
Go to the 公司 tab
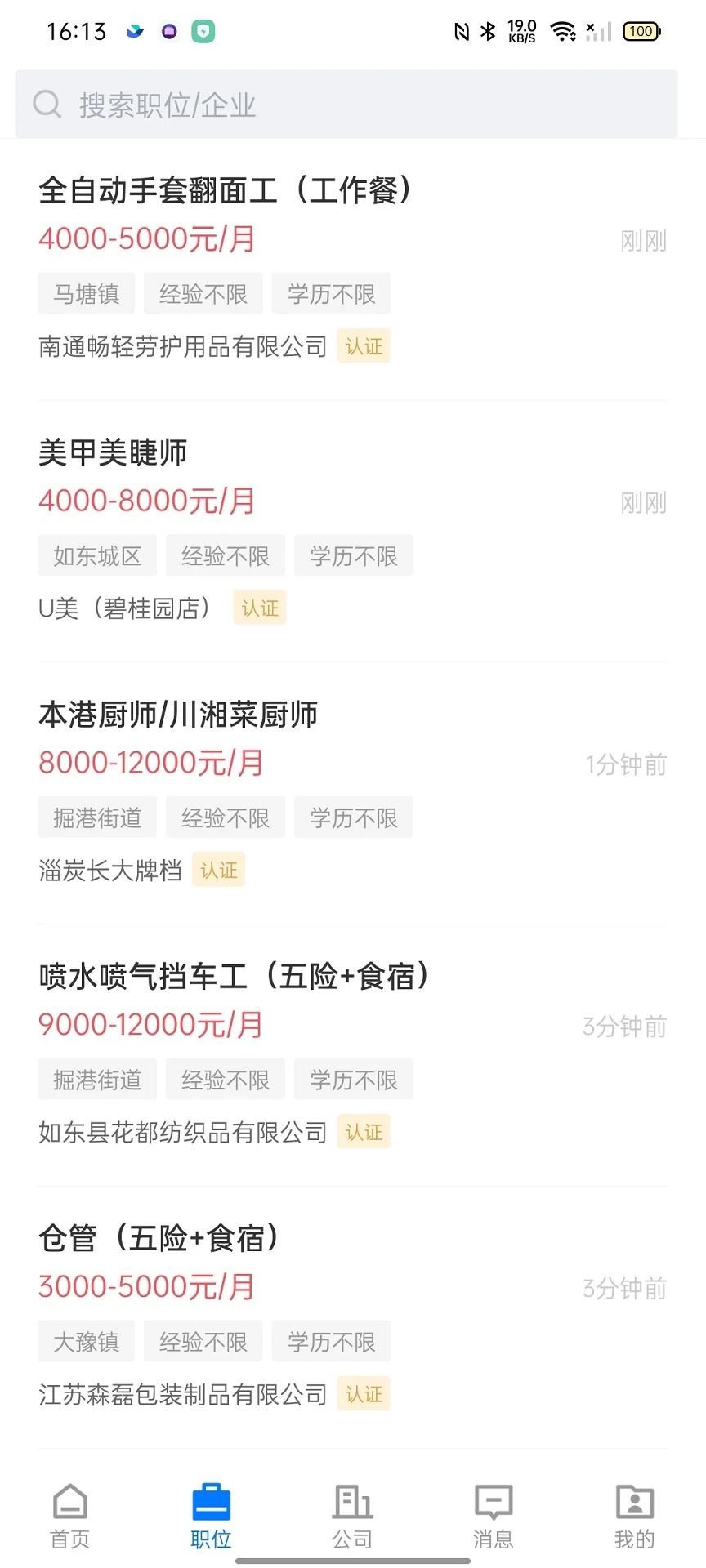coord(352,1517)
